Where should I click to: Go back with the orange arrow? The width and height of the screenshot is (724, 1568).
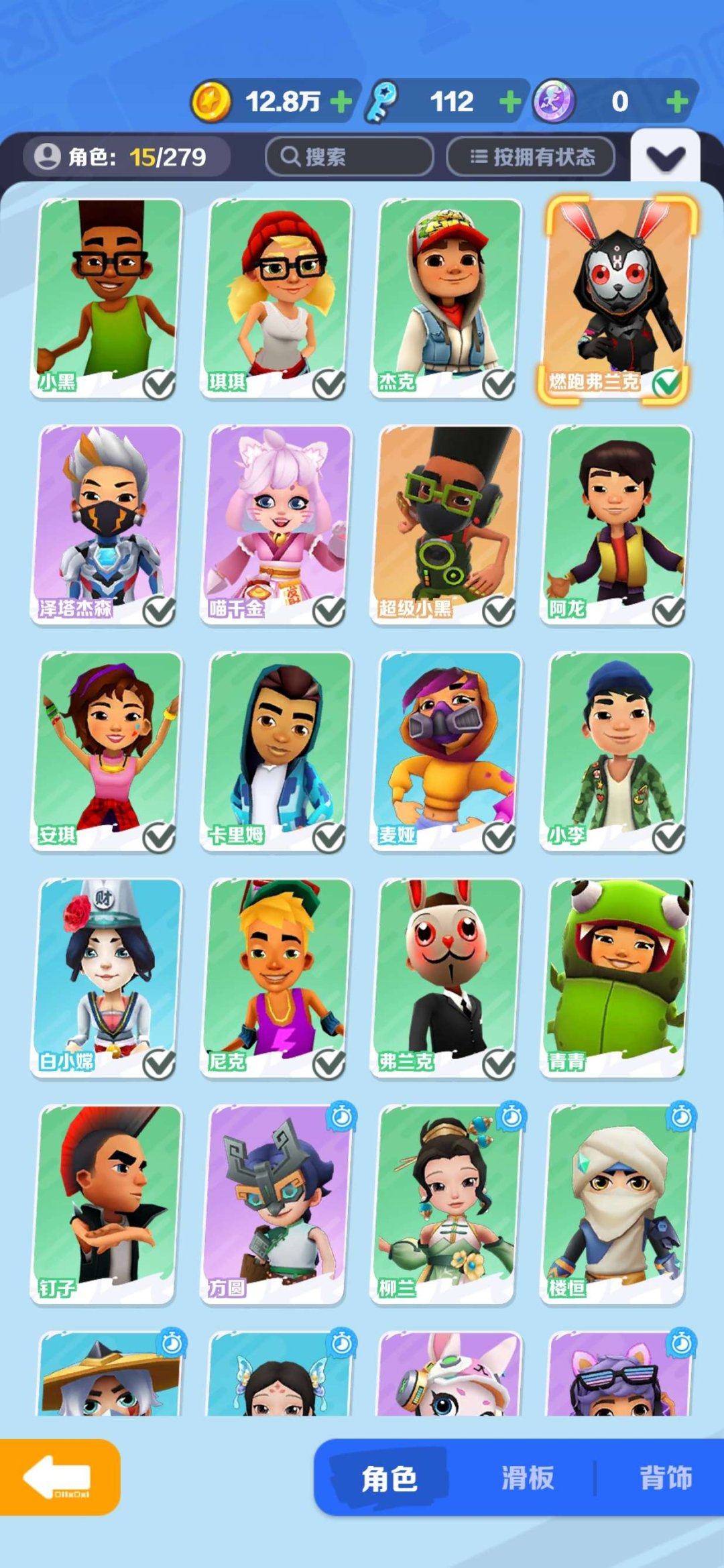coord(60,1477)
